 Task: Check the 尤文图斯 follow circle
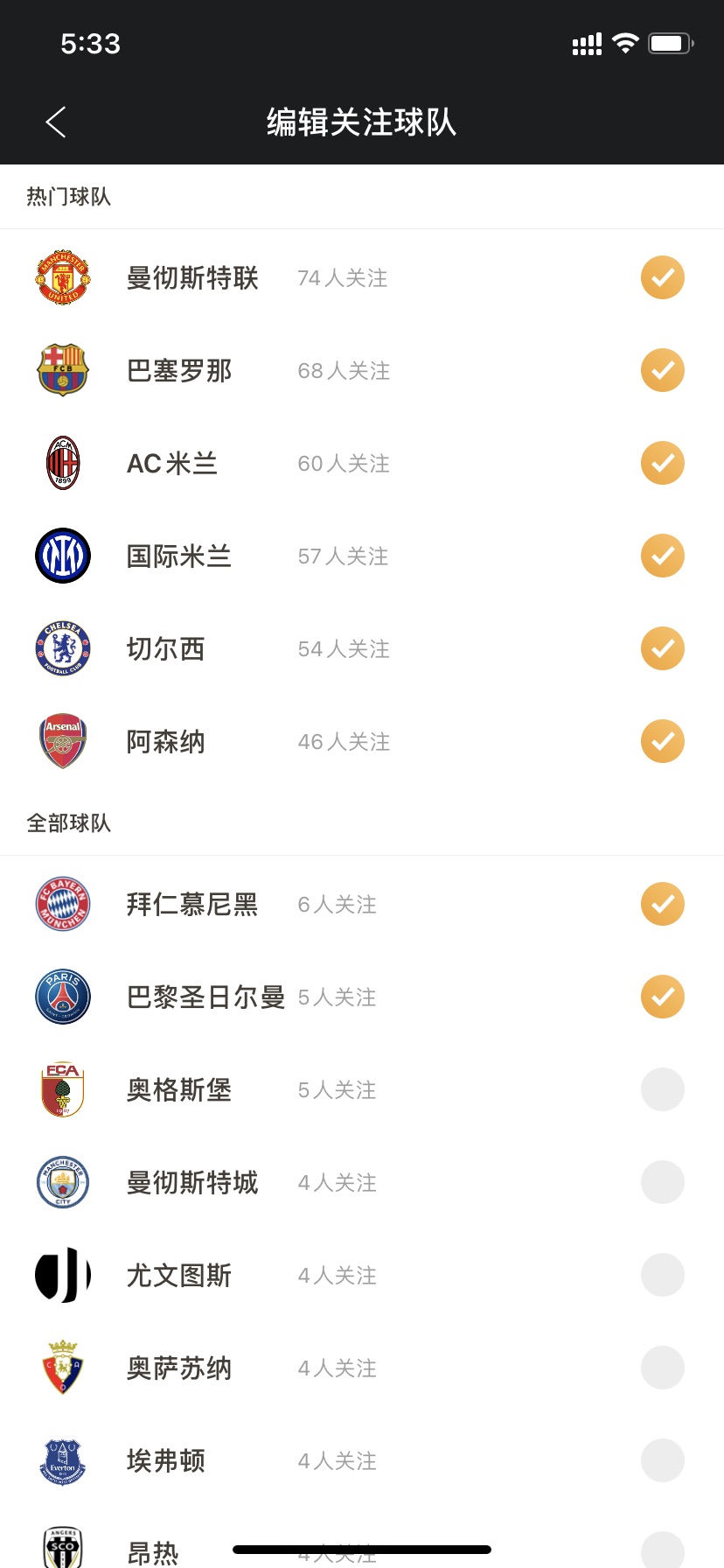[x=663, y=1275]
